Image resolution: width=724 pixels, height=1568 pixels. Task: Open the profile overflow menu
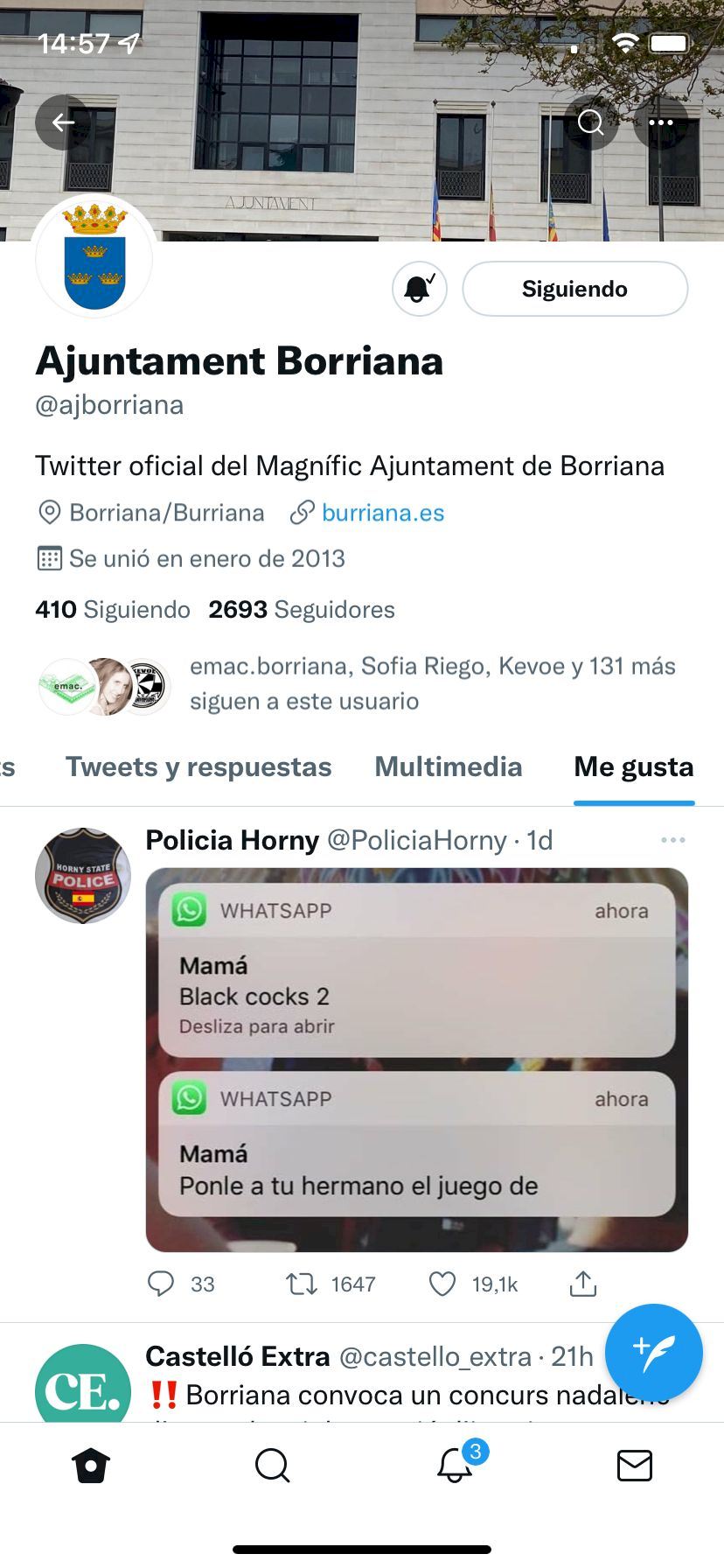tap(661, 122)
